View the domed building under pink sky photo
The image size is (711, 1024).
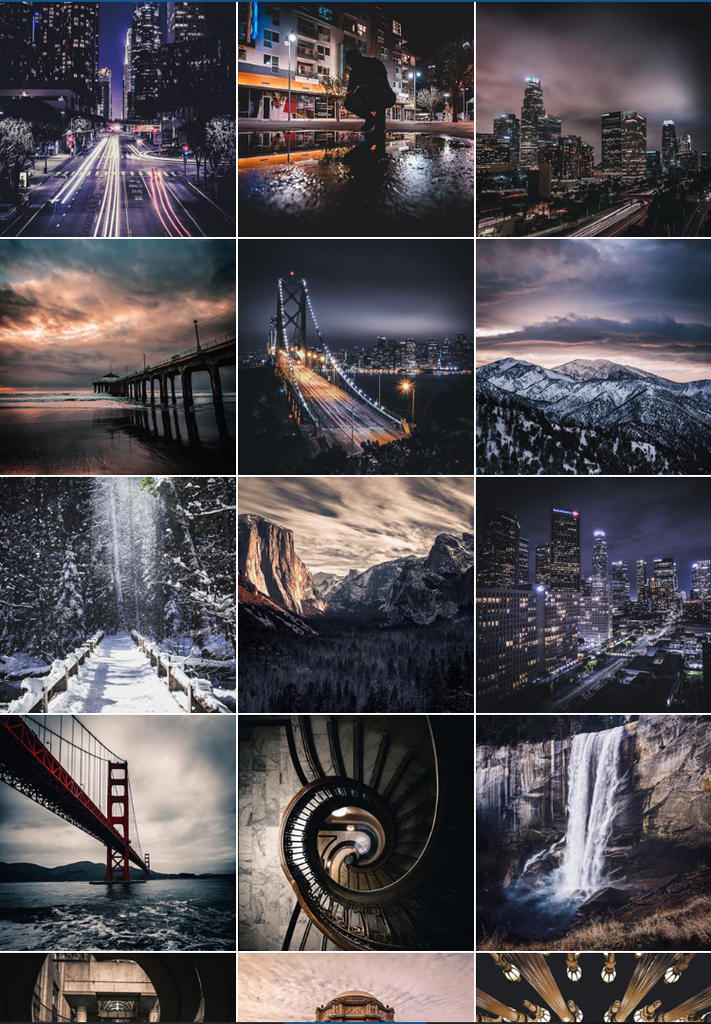click(356, 988)
